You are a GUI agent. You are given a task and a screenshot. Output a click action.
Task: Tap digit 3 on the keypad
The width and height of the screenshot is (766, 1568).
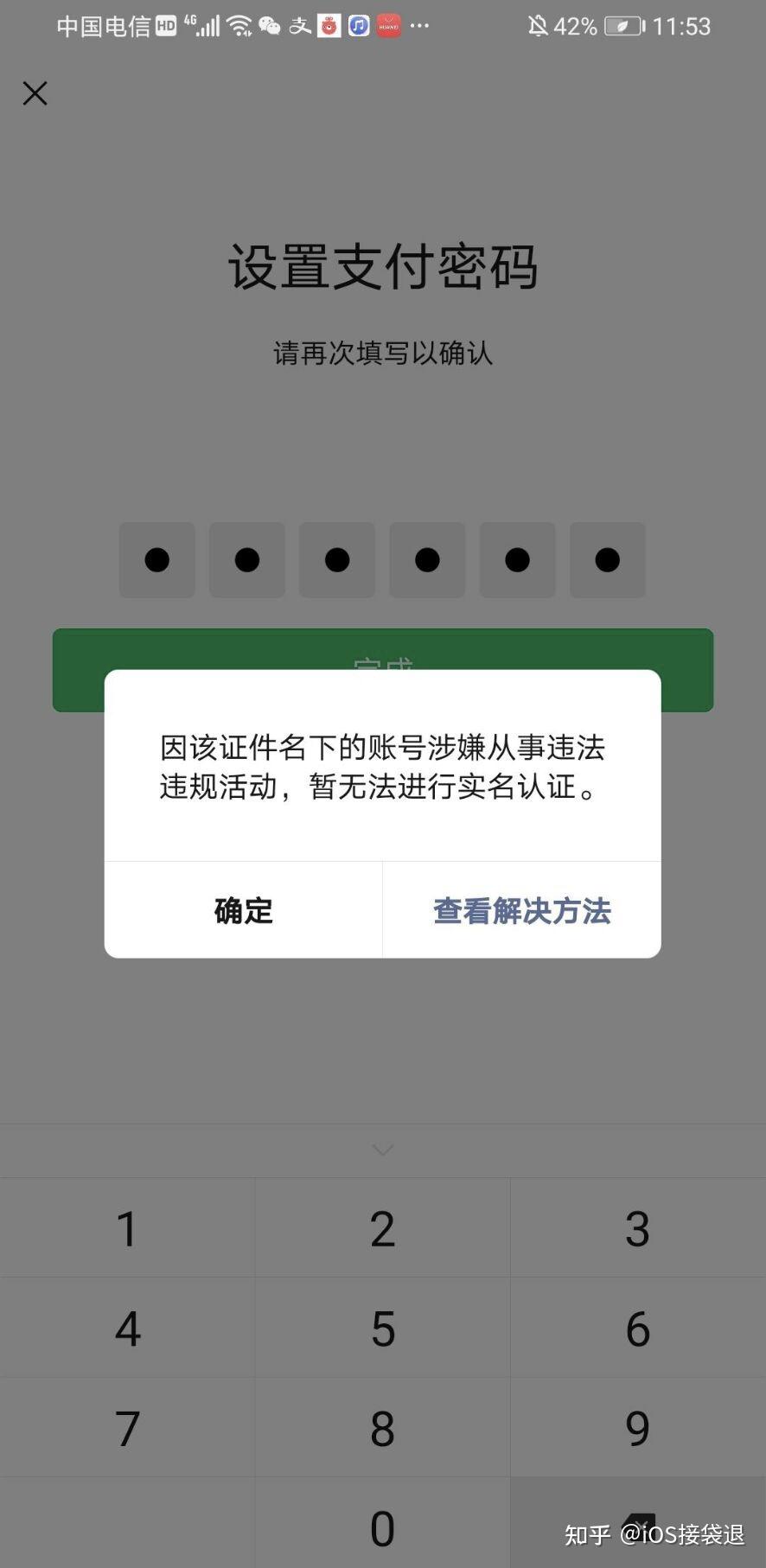coord(638,1228)
